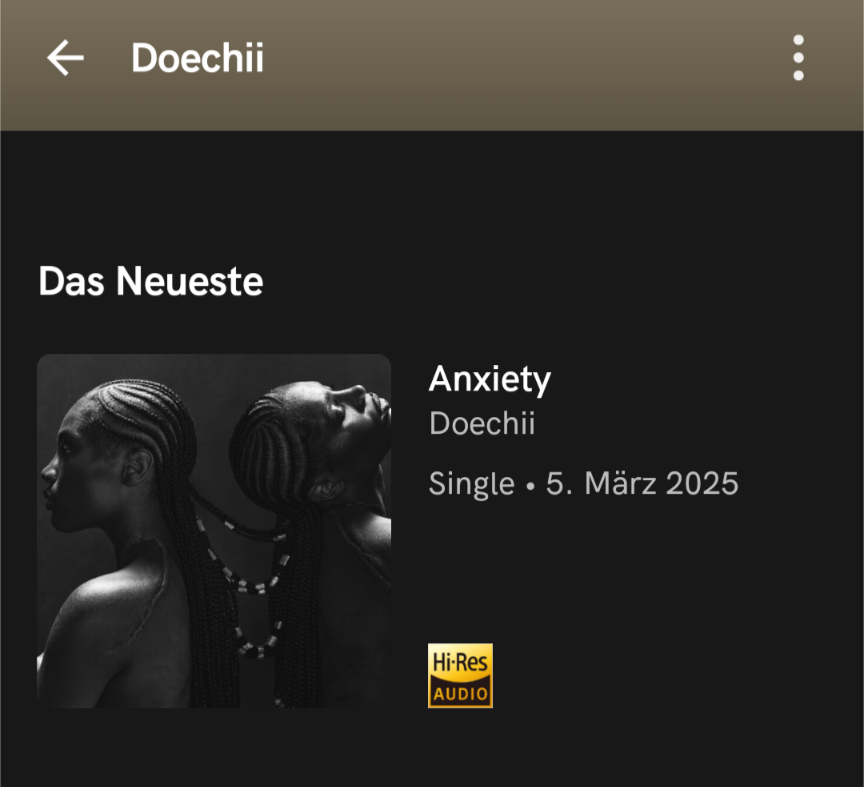Go back using the arrow icon

(65, 58)
